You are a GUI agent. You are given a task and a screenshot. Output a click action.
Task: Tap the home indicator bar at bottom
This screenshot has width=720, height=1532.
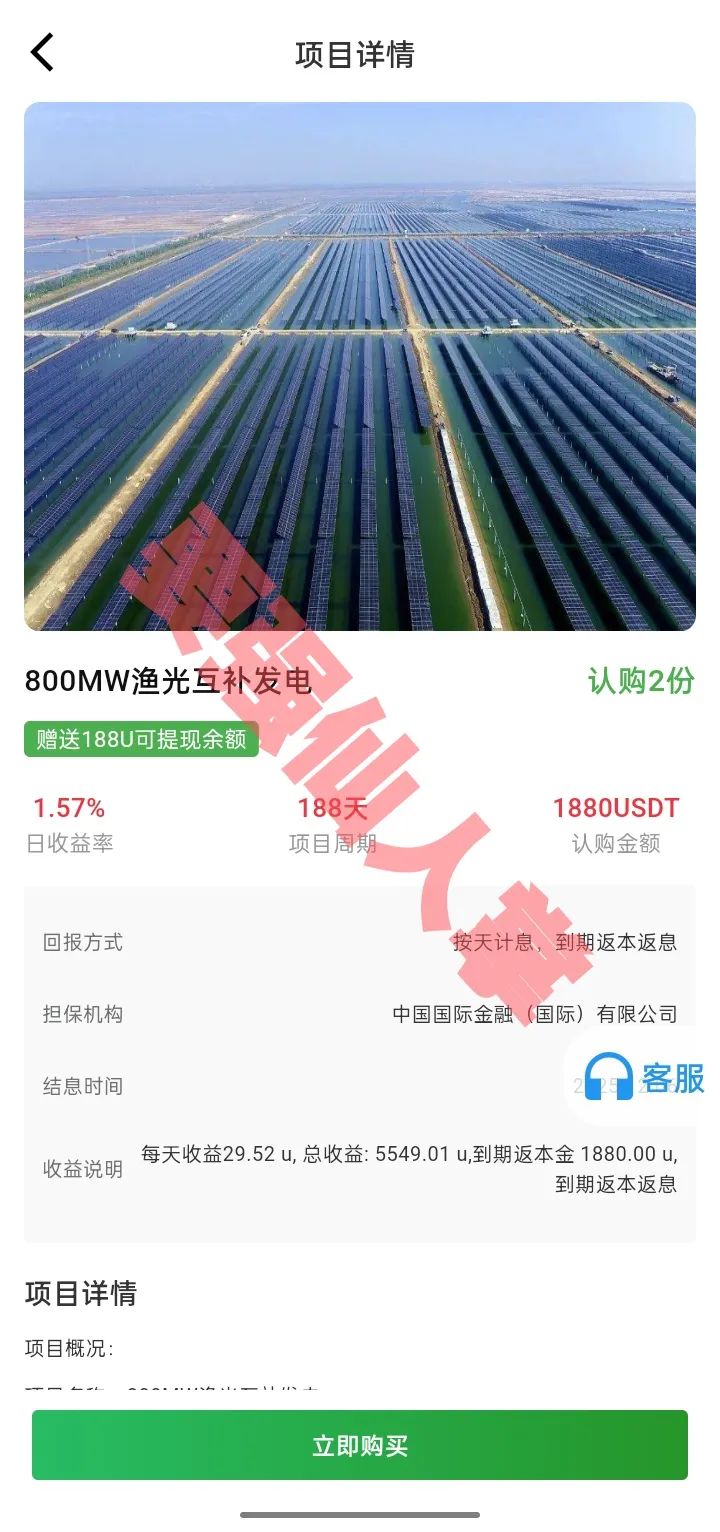(x=360, y=1516)
